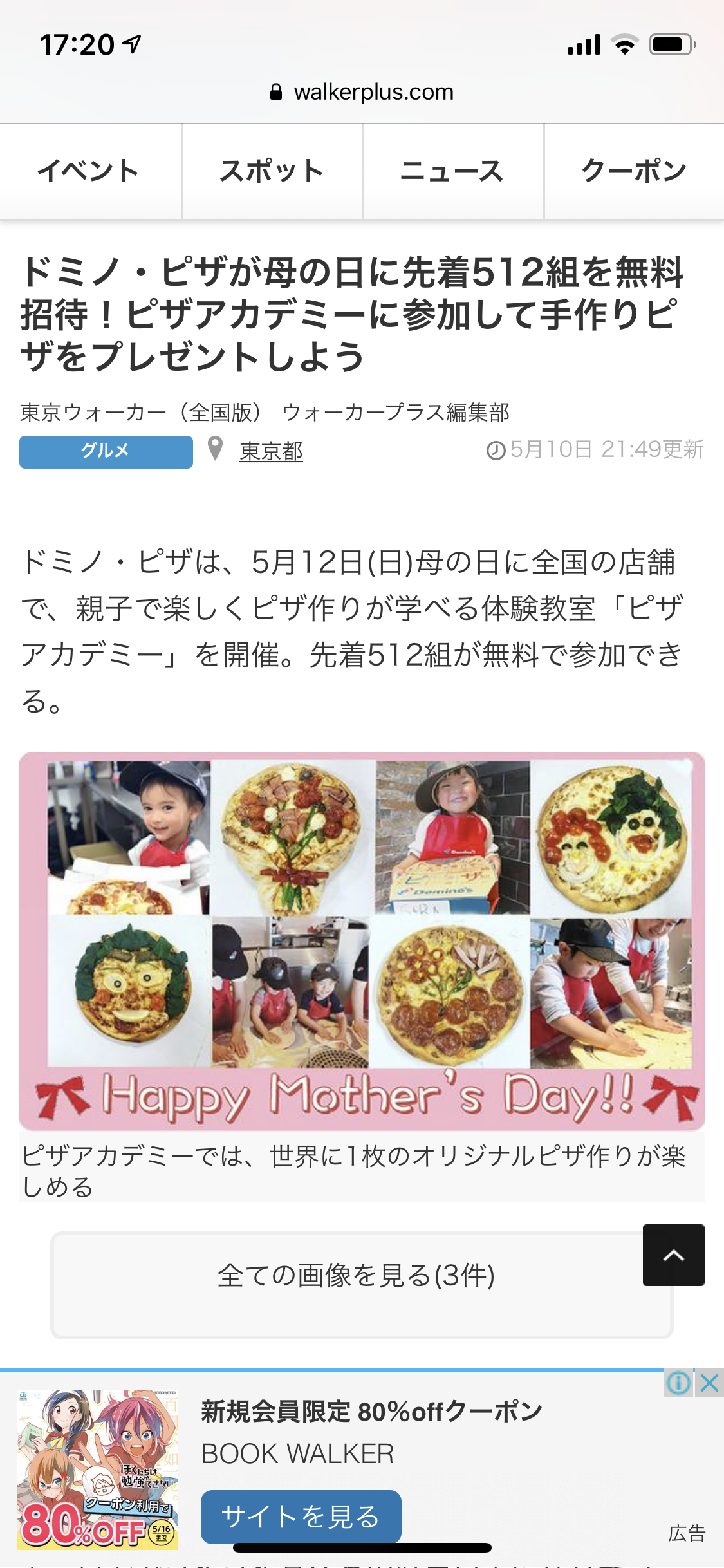Open the クーポン tab

[634, 171]
